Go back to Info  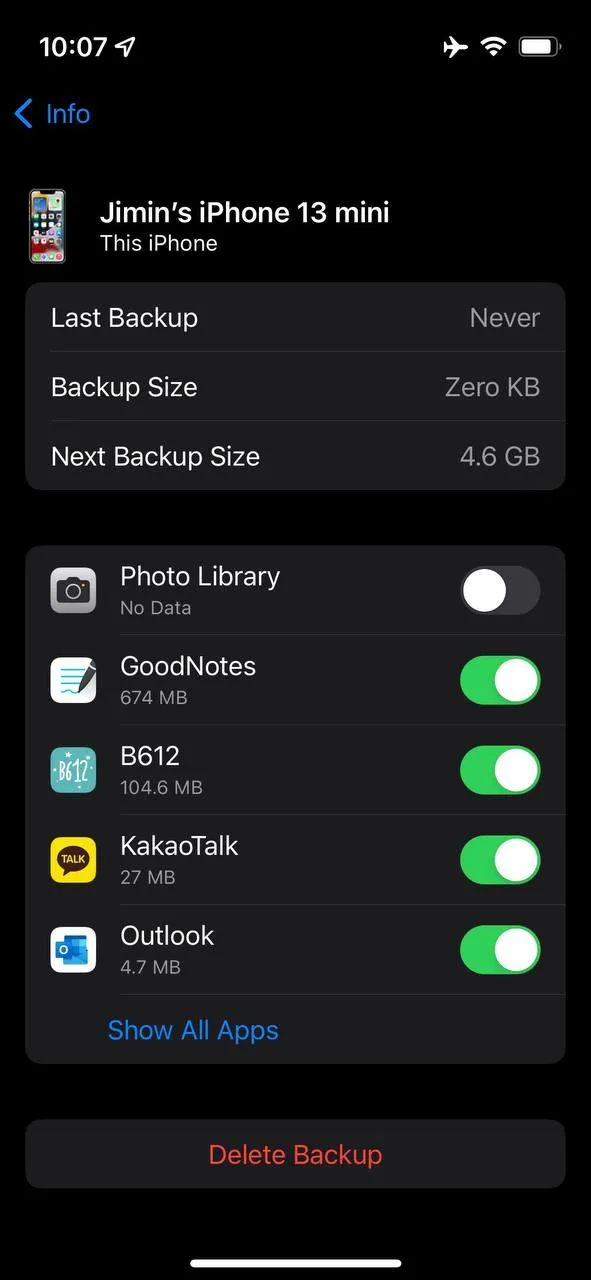click(52, 114)
